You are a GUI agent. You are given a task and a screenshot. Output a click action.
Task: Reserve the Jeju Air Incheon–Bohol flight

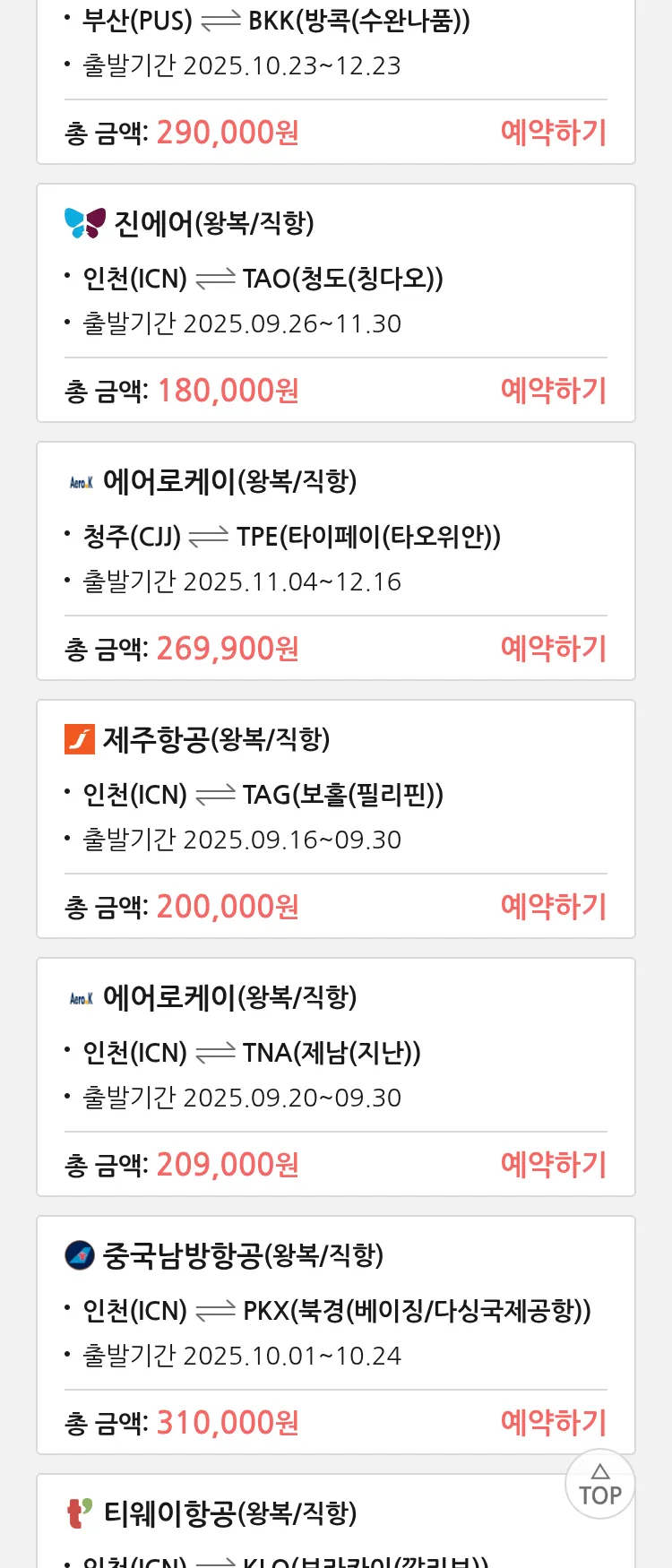(553, 907)
